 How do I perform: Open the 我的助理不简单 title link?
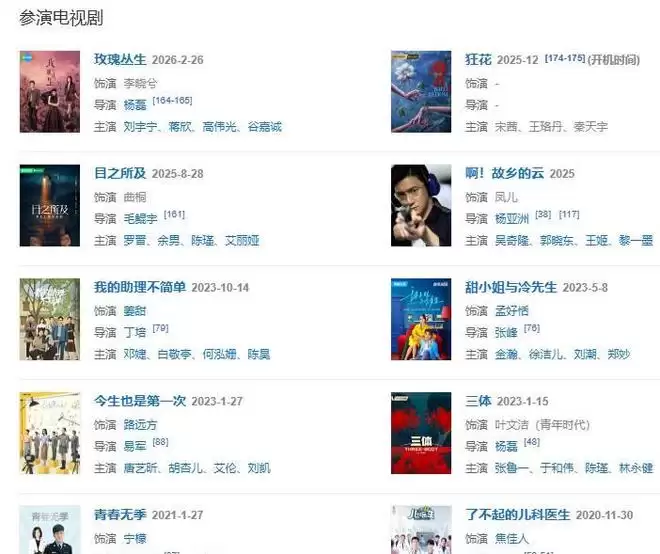(x=139, y=287)
